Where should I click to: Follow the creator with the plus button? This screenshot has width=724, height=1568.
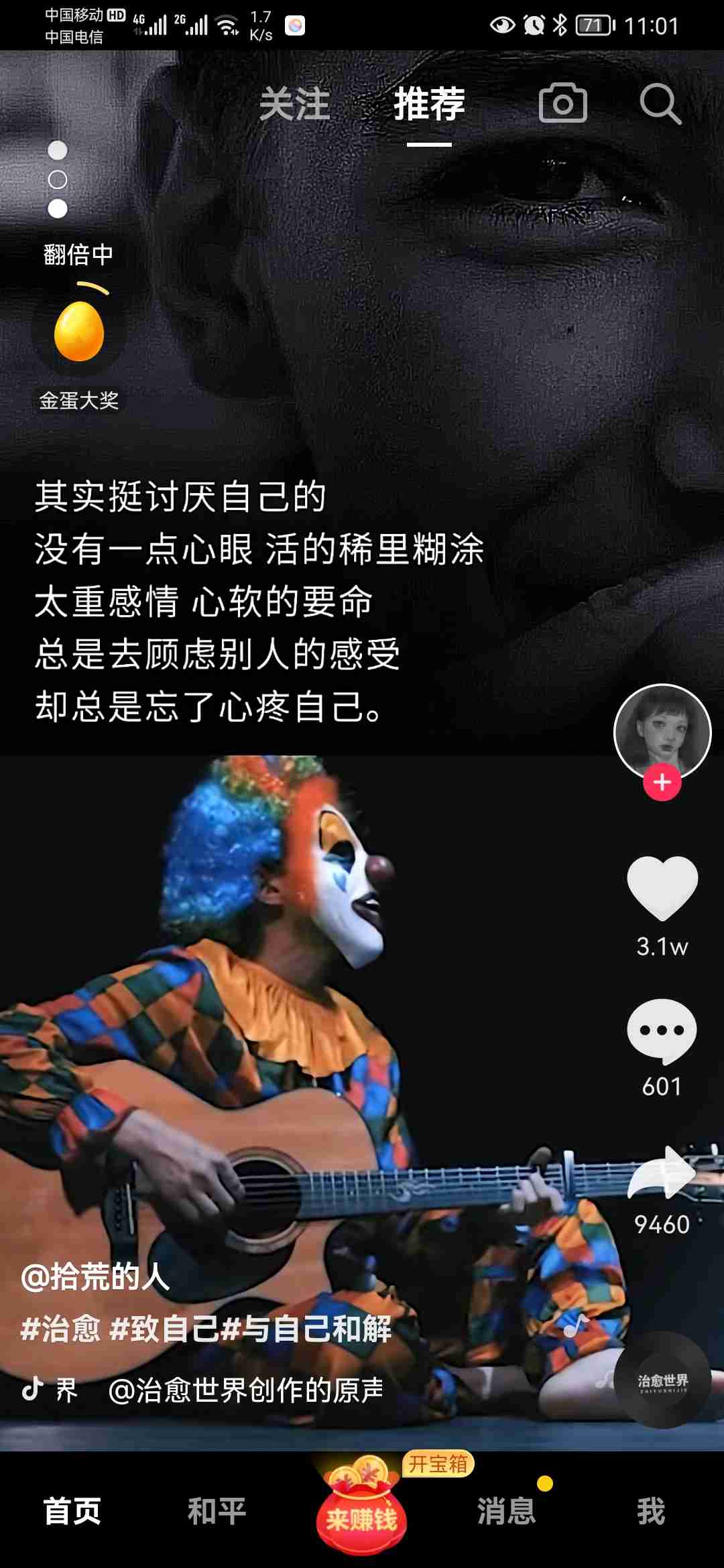pyautogui.click(x=662, y=782)
